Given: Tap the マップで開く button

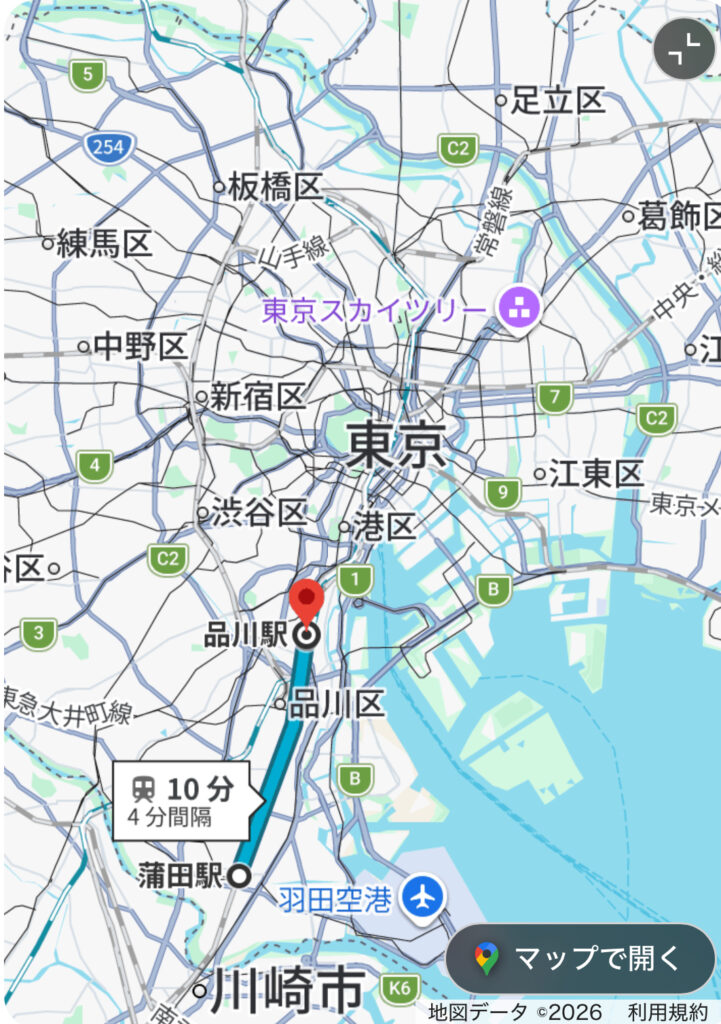Looking at the screenshot, I should [x=579, y=958].
